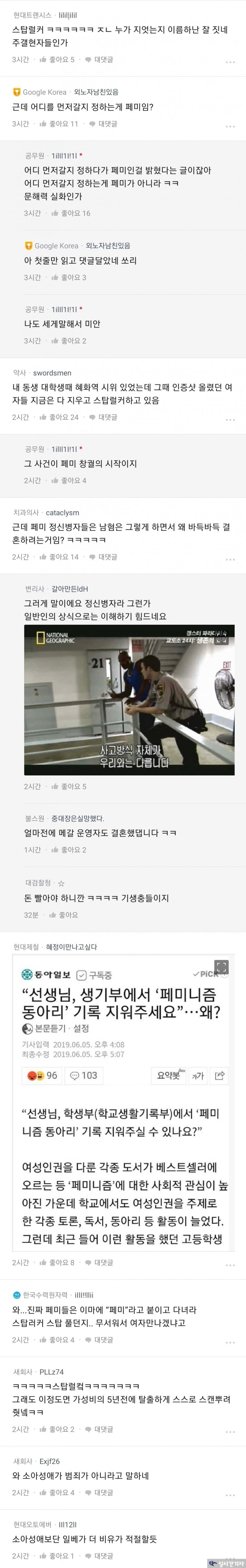
Task: Like 외노자남친있음's comment with 11 likes
Action: tap(59, 124)
